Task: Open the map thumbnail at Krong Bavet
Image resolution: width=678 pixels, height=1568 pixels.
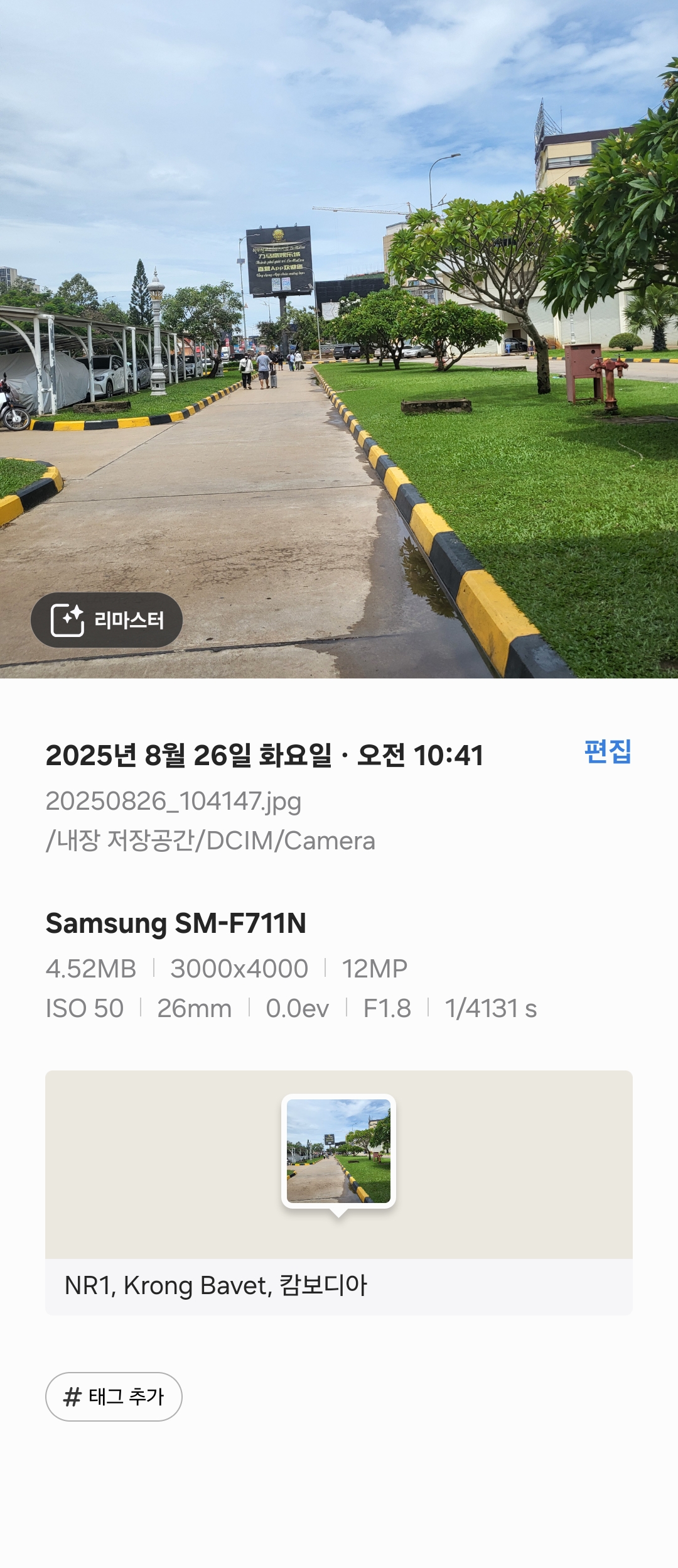Action: click(x=338, y=1151)
